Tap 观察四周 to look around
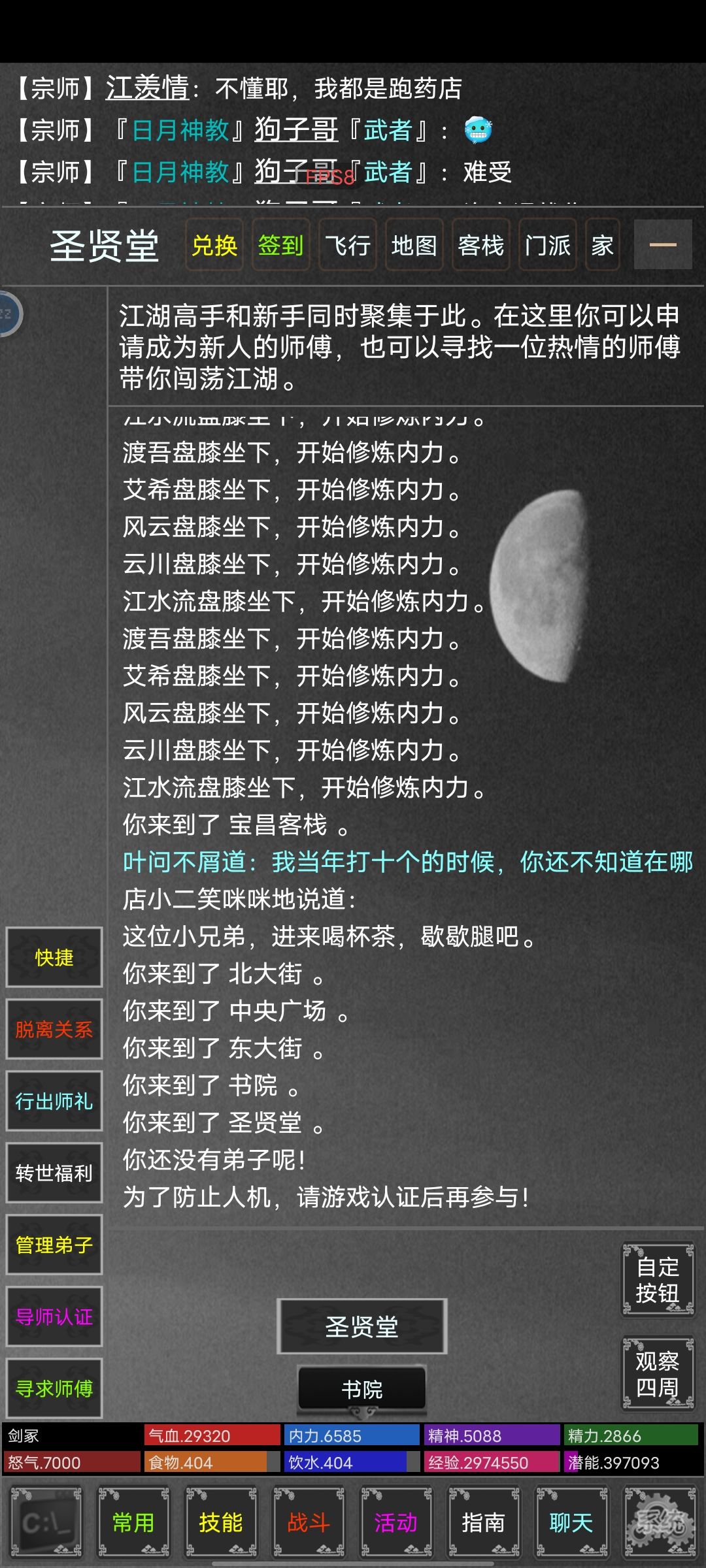Screen dimensions: 706x1568 pos(658,1374)
